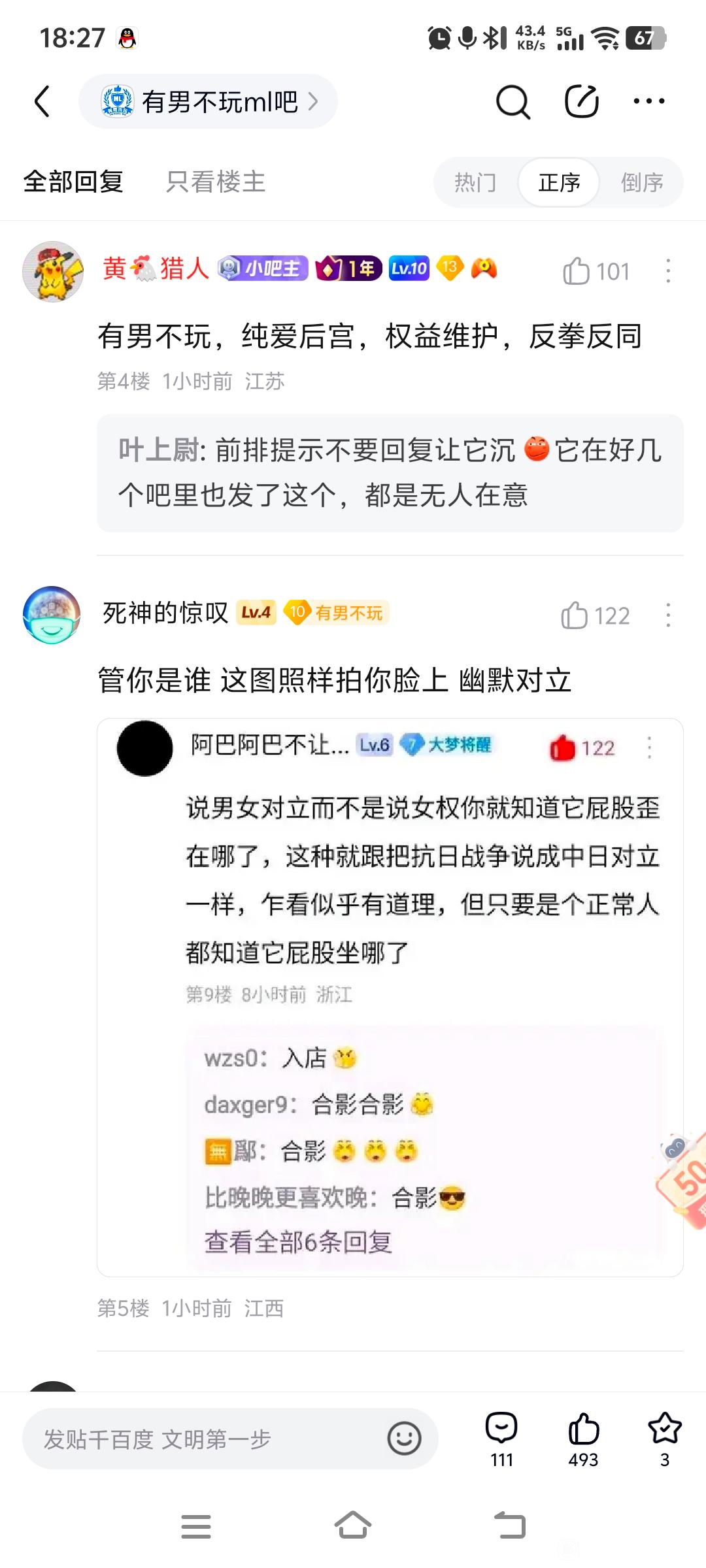Screen dimensions: 706x1568
Task: Switch to 只看楼主 tab
Action: [x=215, y=182]
